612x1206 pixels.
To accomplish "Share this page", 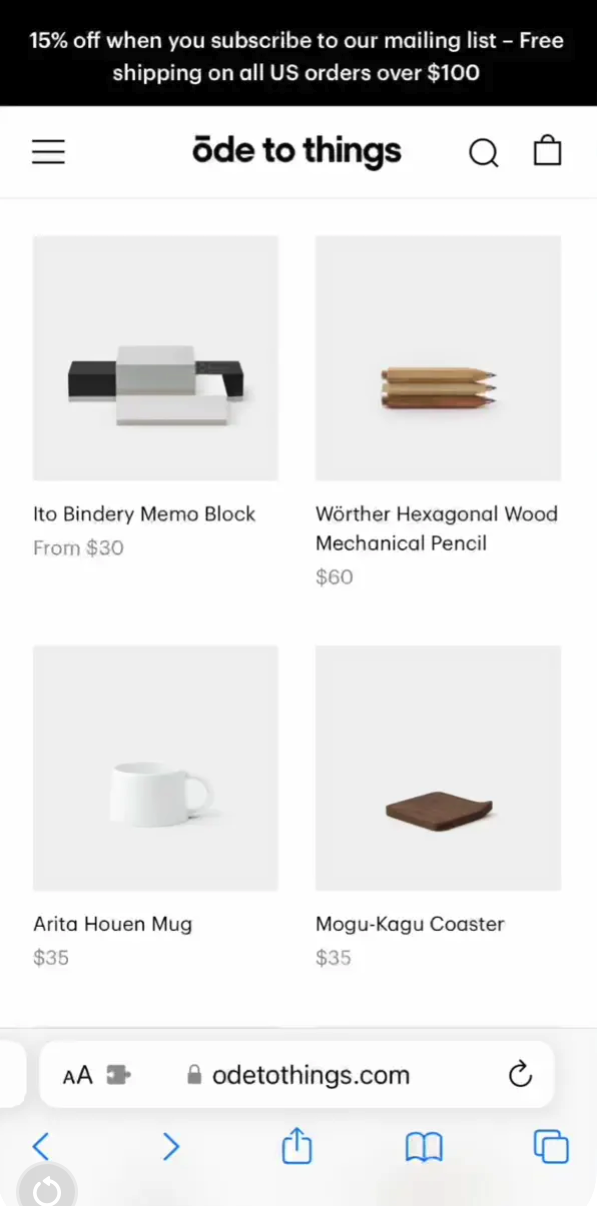I will pyautogui.click(x=297, y=1146).
